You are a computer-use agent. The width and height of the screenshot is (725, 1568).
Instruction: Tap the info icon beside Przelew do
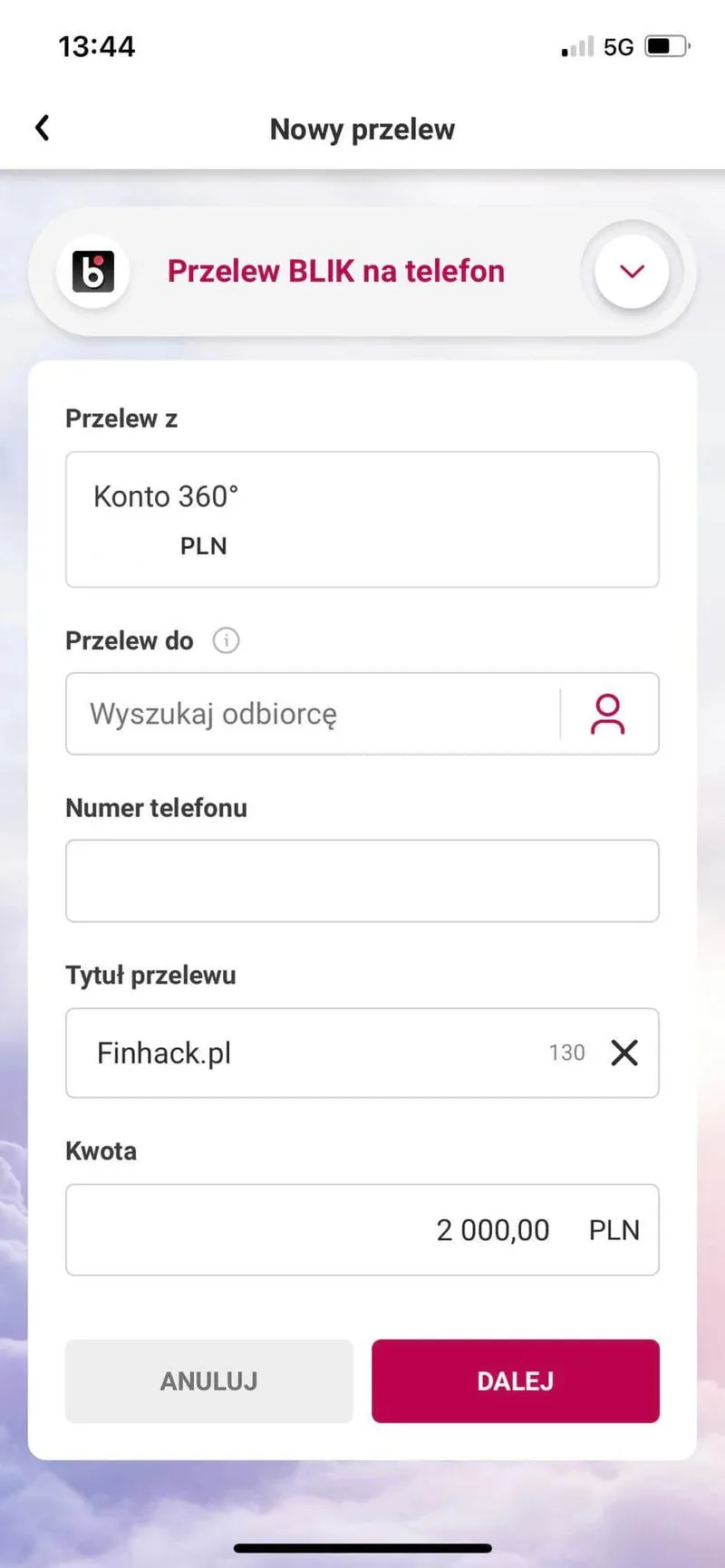[226, 640]
